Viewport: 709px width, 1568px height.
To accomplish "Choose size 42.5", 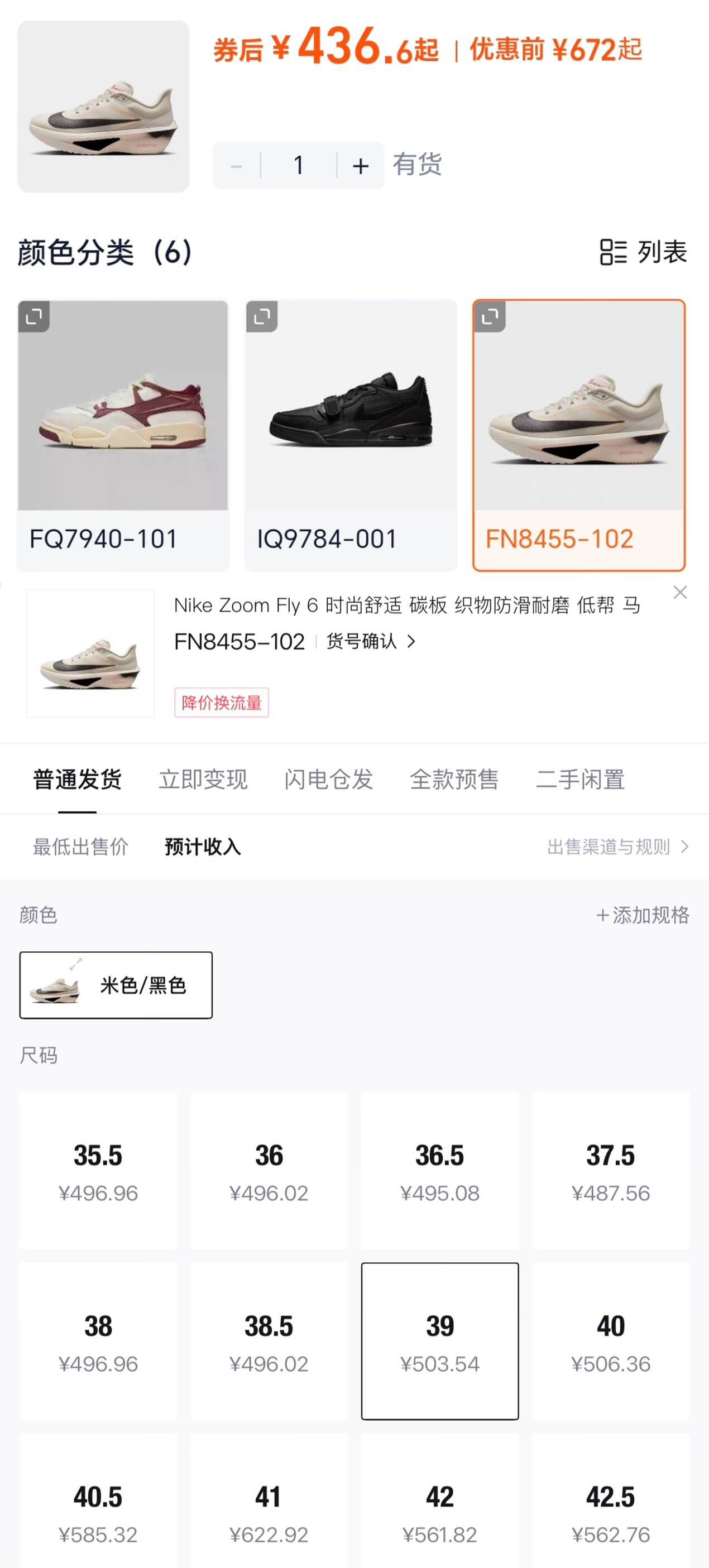I will (x=610, y=1512).
